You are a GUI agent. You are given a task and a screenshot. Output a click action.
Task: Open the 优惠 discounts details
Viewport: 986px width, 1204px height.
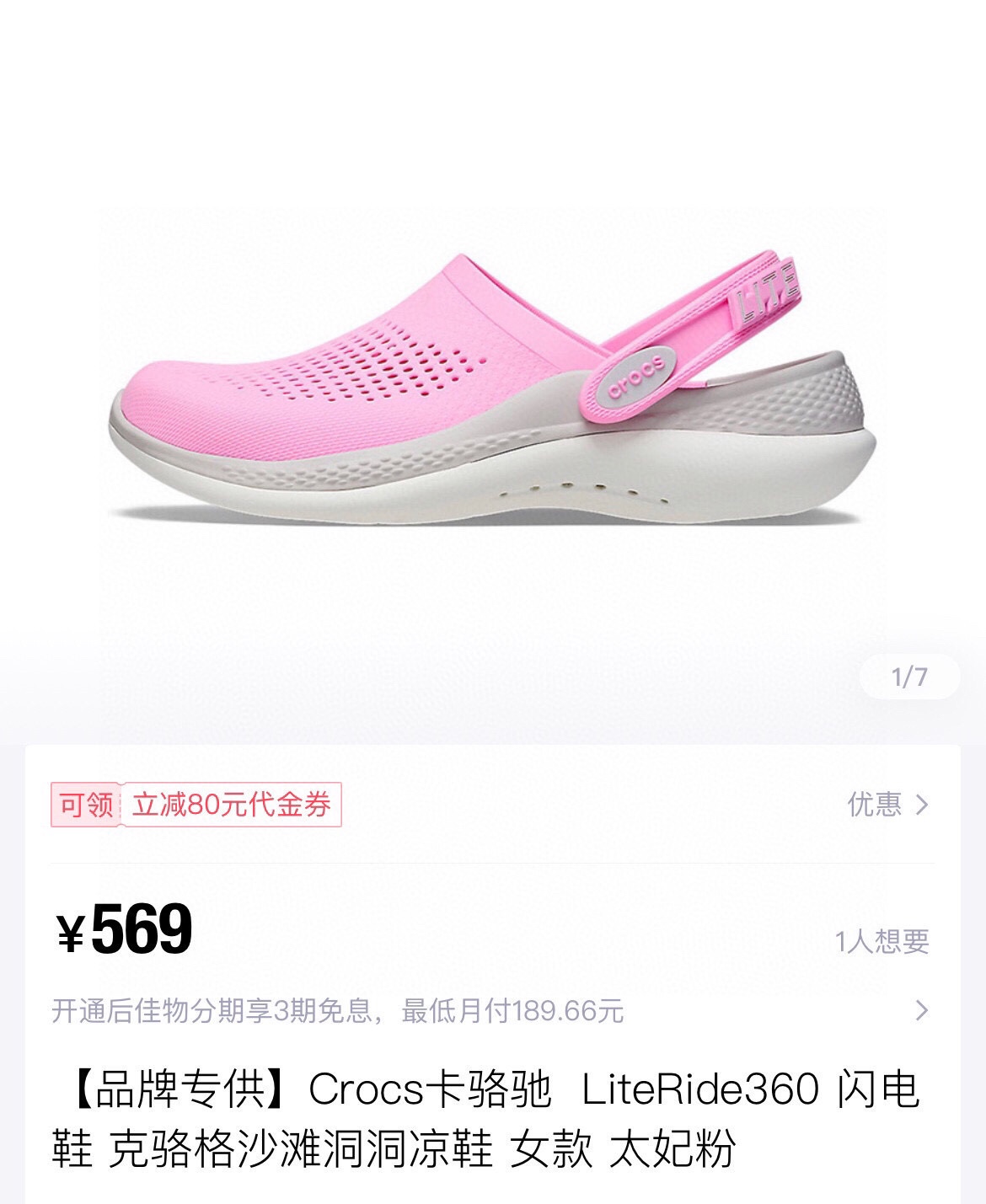click(887, 805)
